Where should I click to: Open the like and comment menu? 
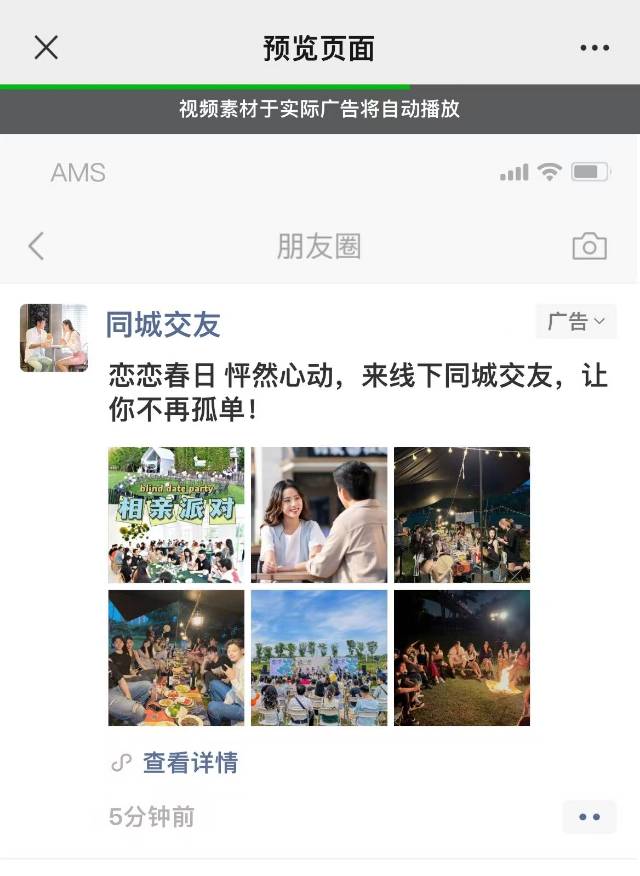(x=589, y=817)
